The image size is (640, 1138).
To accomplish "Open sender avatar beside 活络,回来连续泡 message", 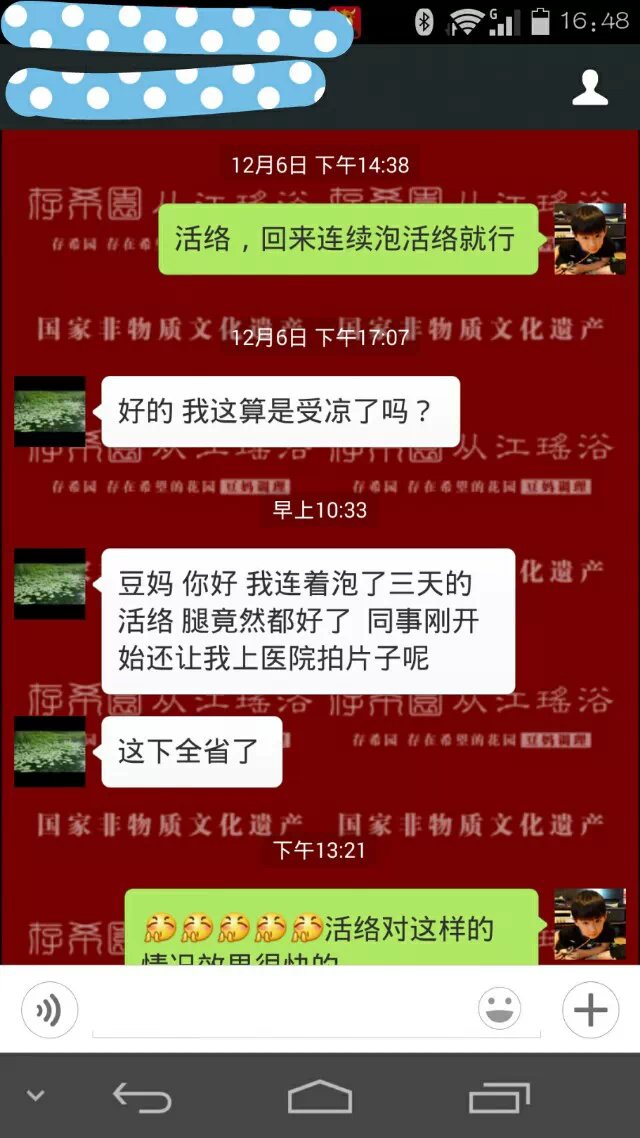I will pyautogui.click(x=589, y=239).
